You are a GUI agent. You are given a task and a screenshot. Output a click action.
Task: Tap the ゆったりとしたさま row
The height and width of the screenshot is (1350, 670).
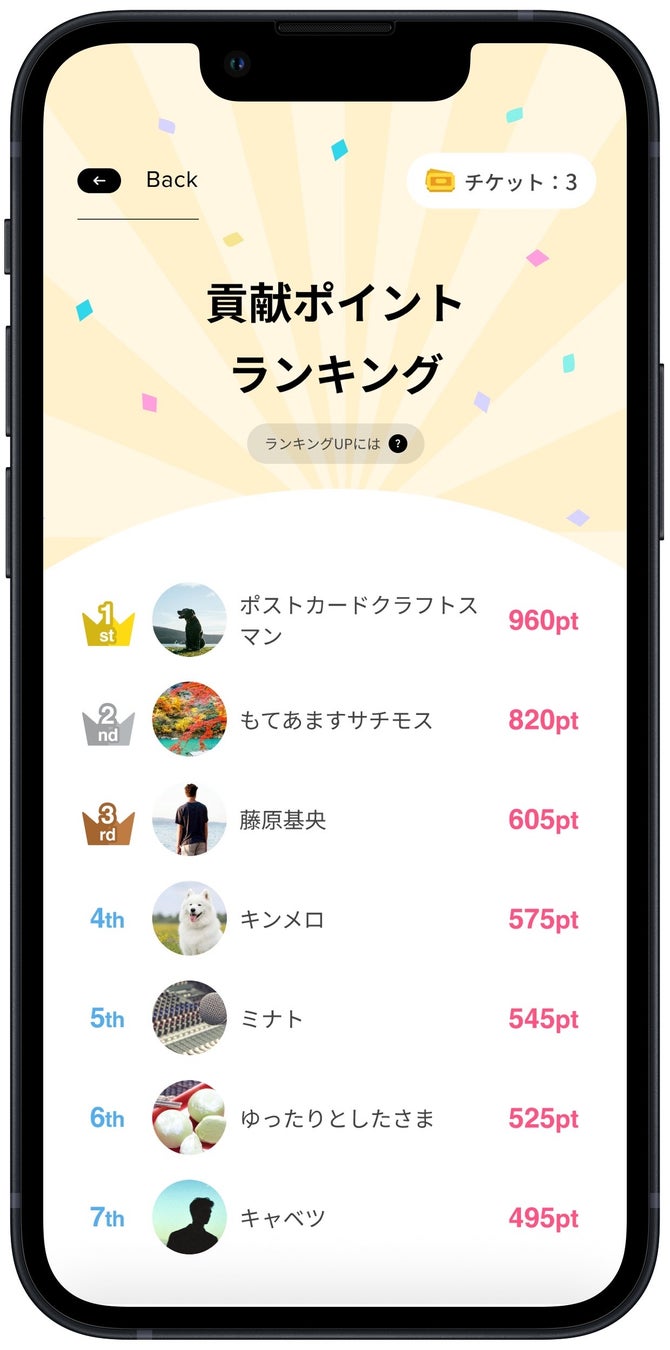[x=337, y=1118]
